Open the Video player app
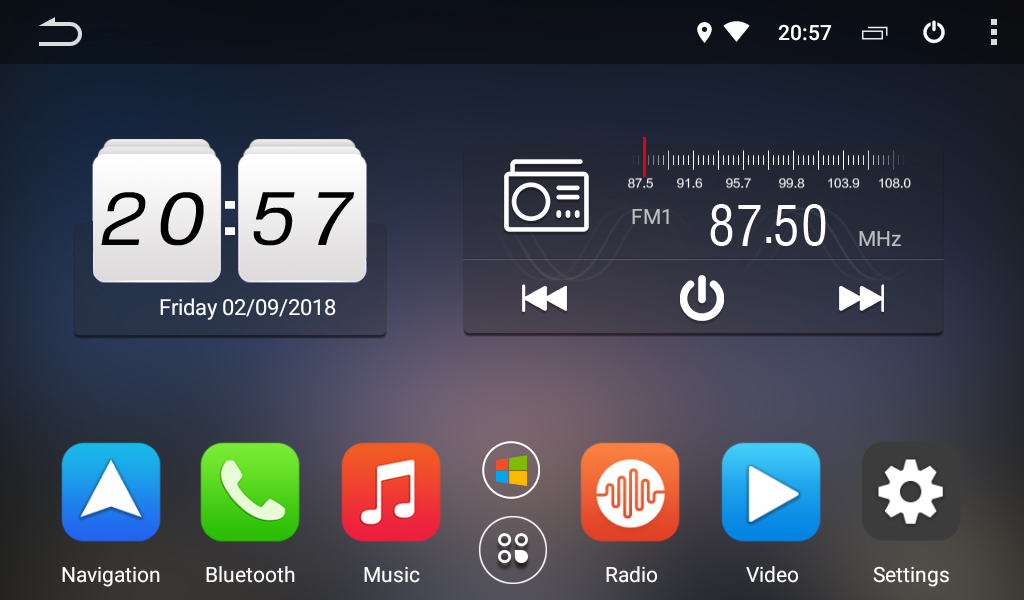Image resolution: width=1024 pixels, height=600 pixels. tap(771, 492)
